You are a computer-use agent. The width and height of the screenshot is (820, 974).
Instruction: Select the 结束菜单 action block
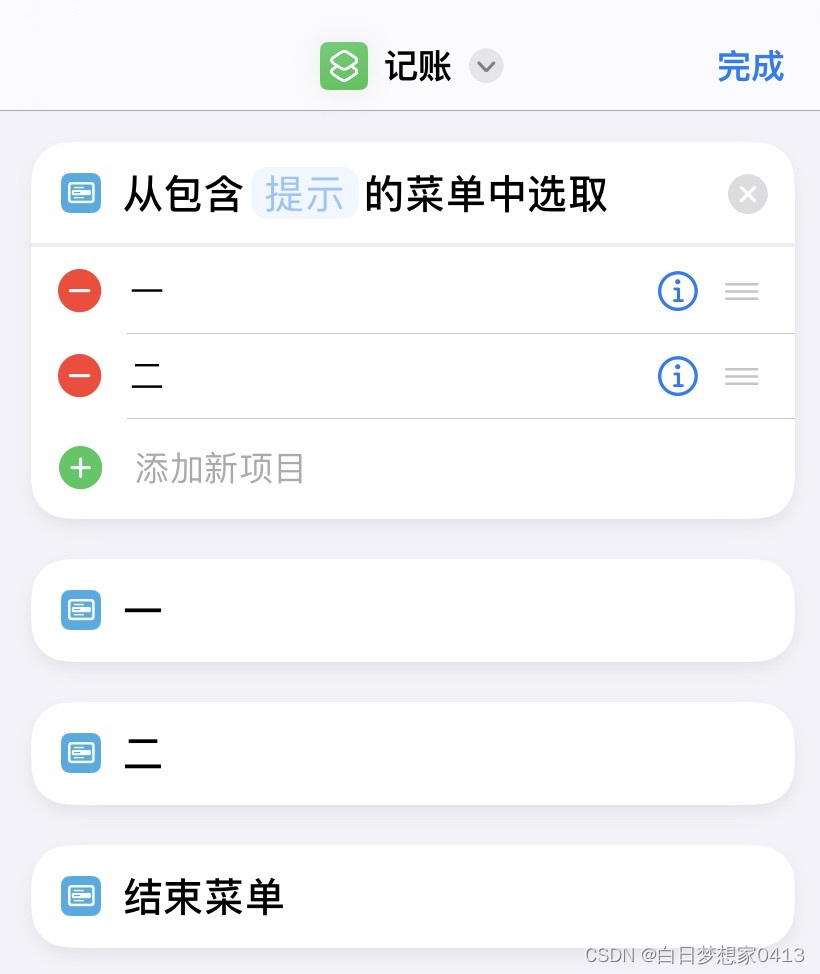pos(412,896)
